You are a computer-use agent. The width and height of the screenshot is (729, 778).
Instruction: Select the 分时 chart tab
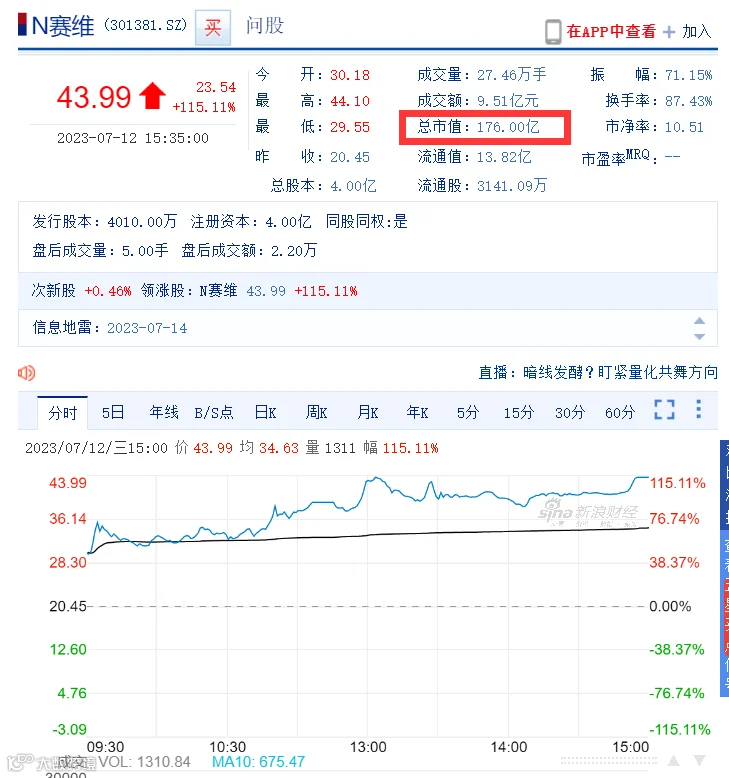[63, 413]
